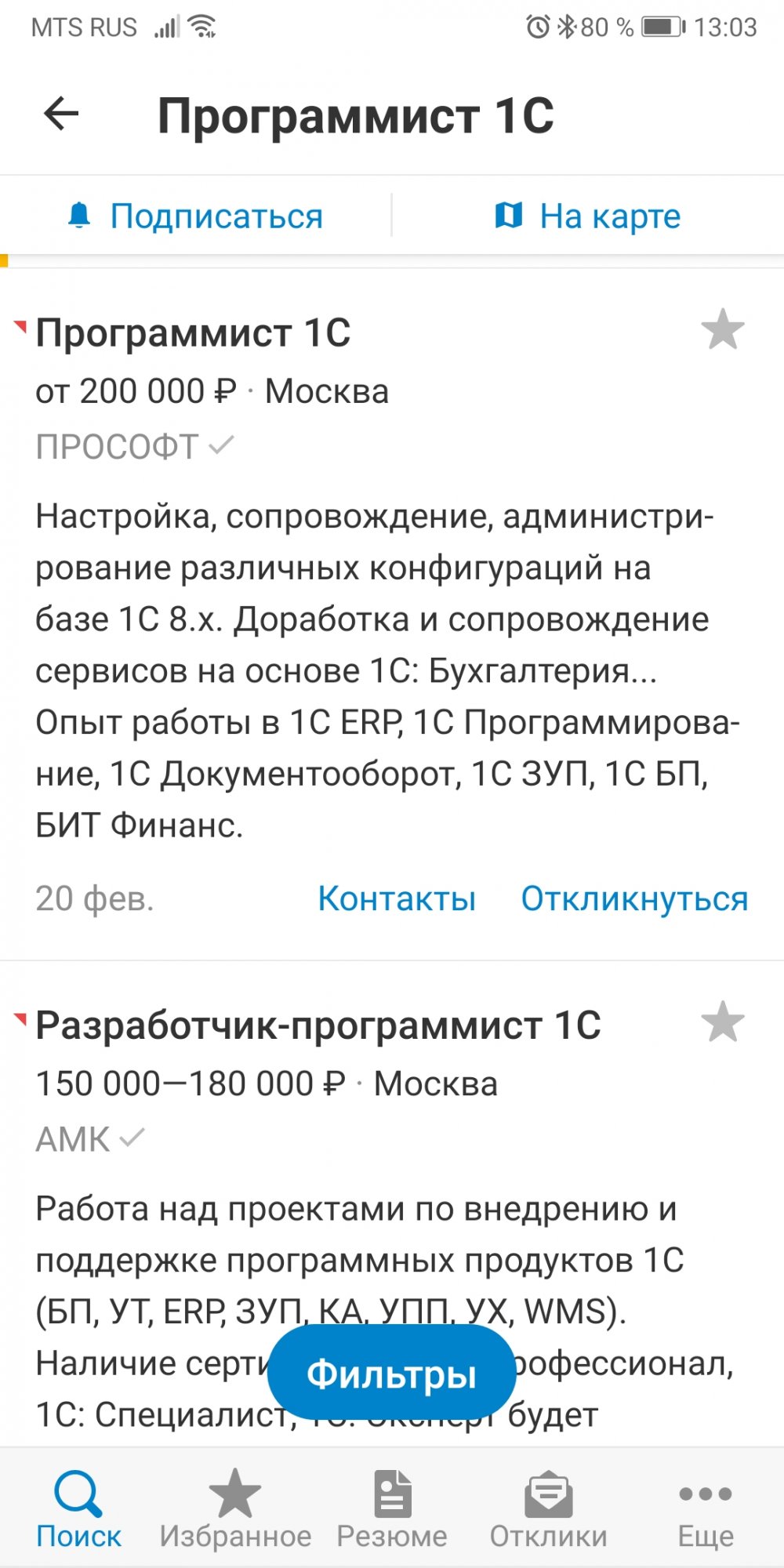Open the Фильтры button
784x1568 pixels.
click(391, 1374)
